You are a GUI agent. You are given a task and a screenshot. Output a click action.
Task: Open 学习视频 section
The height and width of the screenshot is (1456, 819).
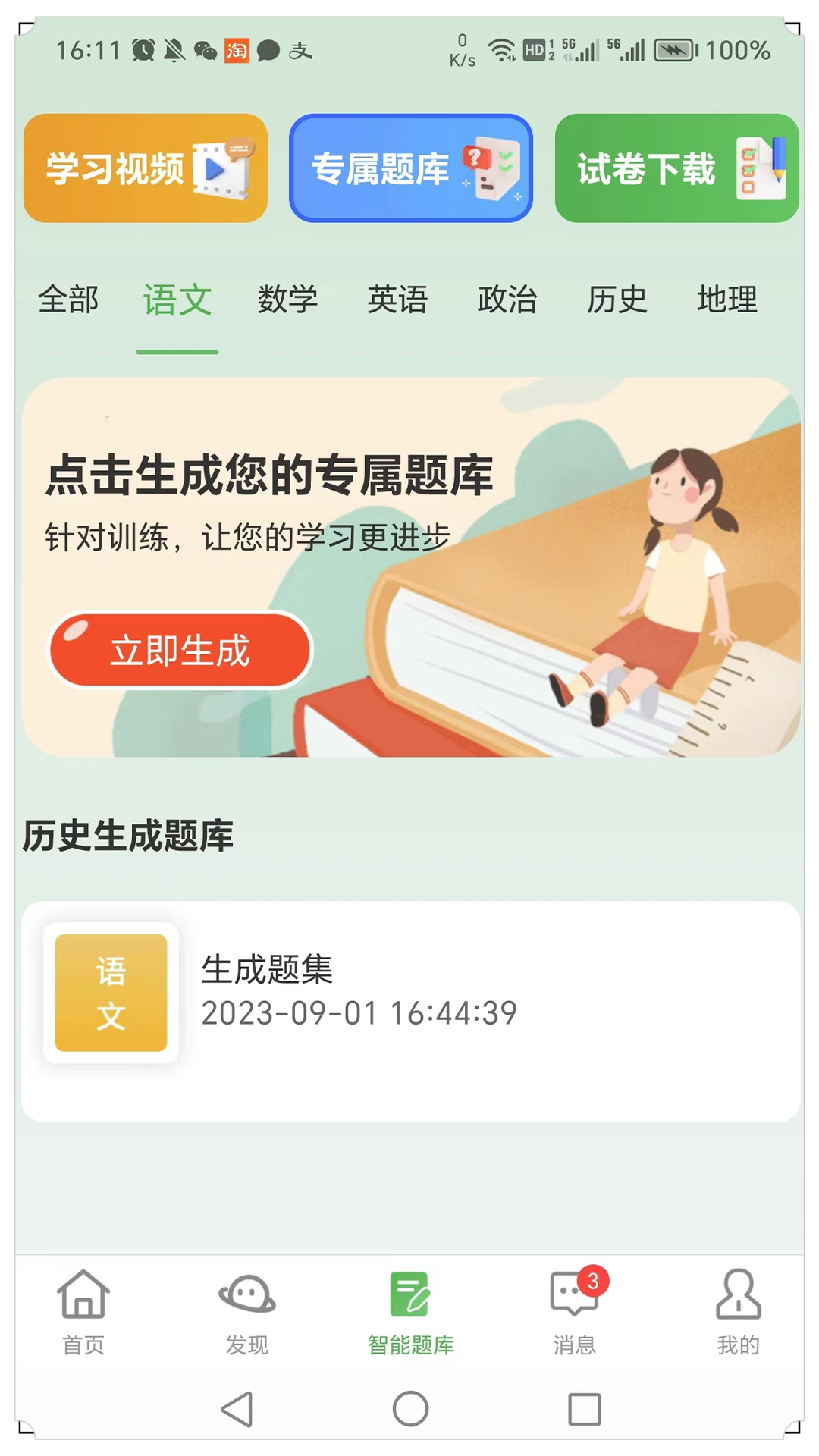click(x=145, y=168)
